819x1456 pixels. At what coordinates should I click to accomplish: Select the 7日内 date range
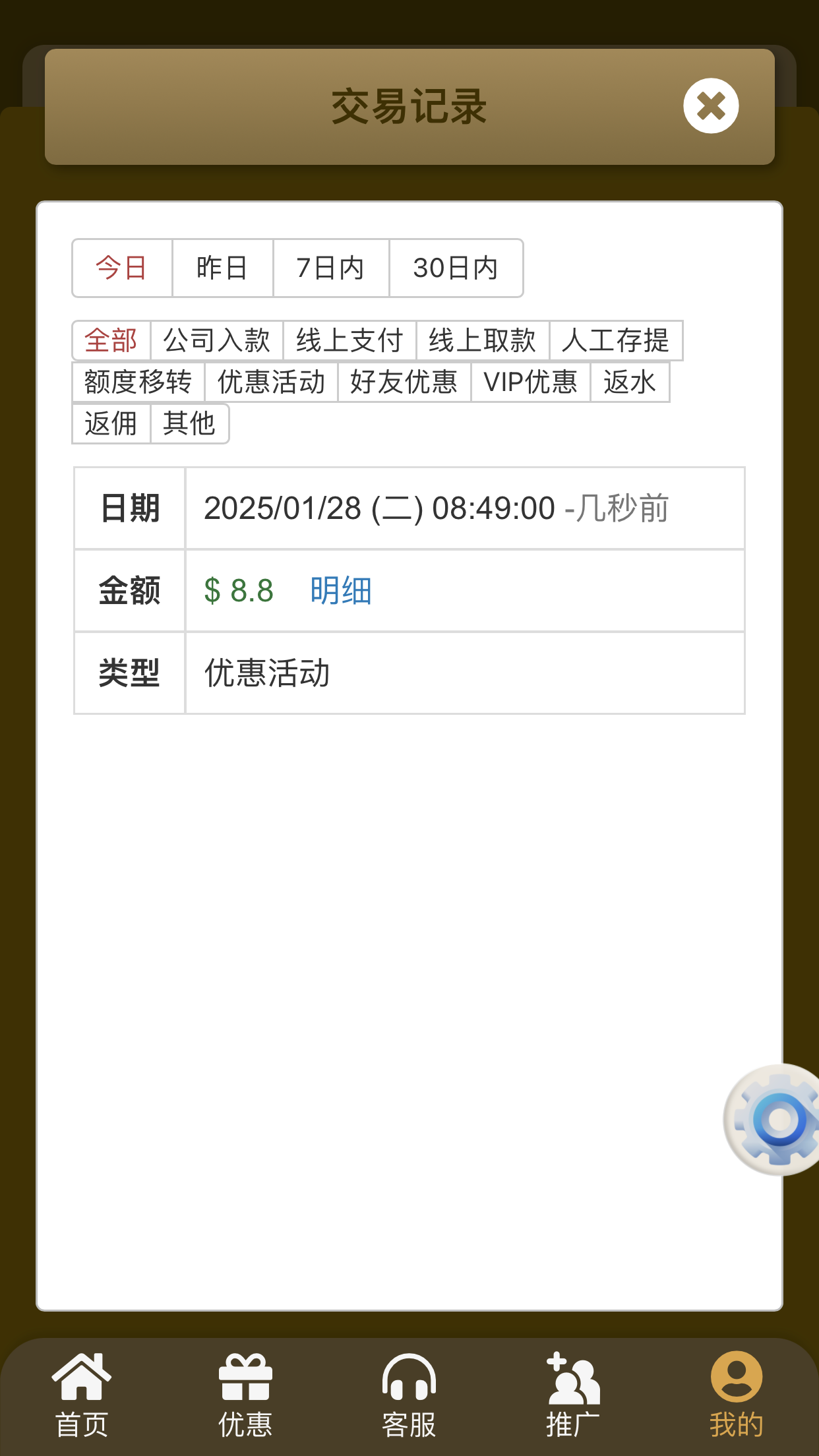point(330,268)
